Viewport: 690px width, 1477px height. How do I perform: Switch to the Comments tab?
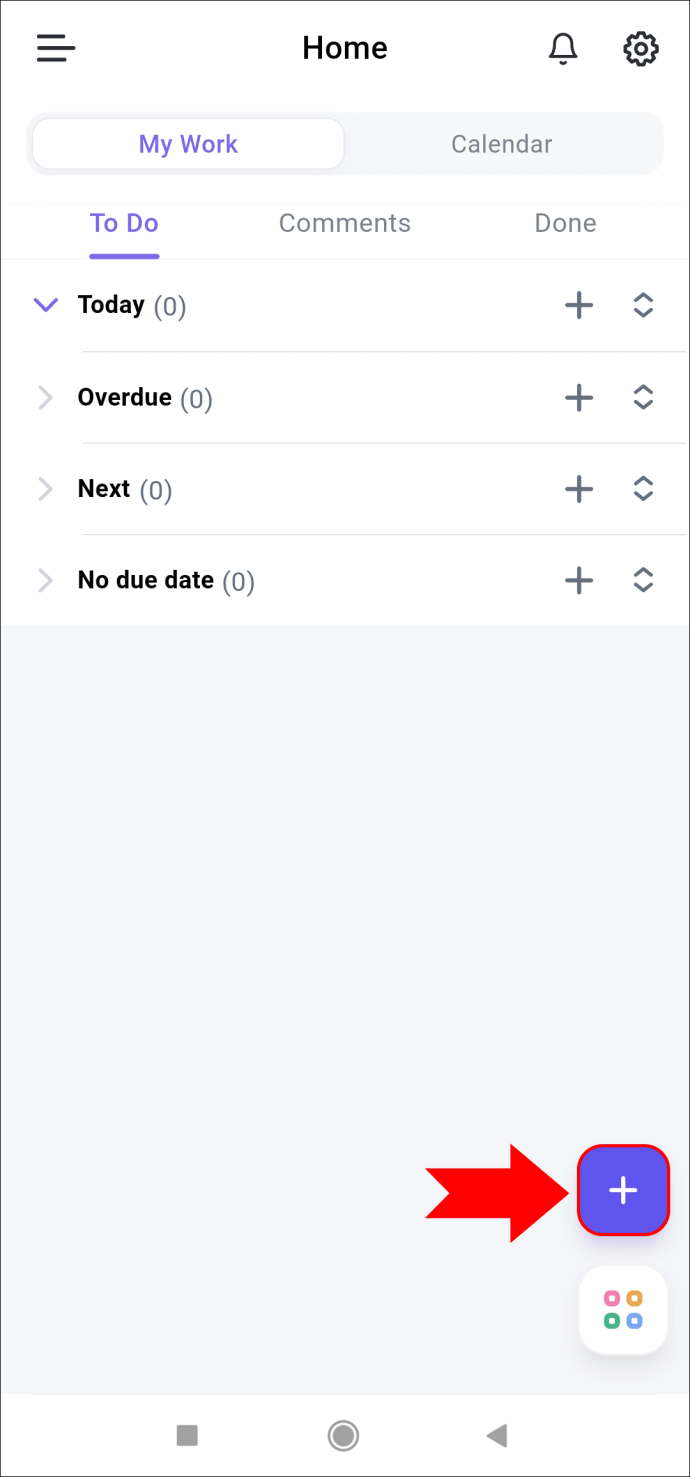(x=345, y=223)
